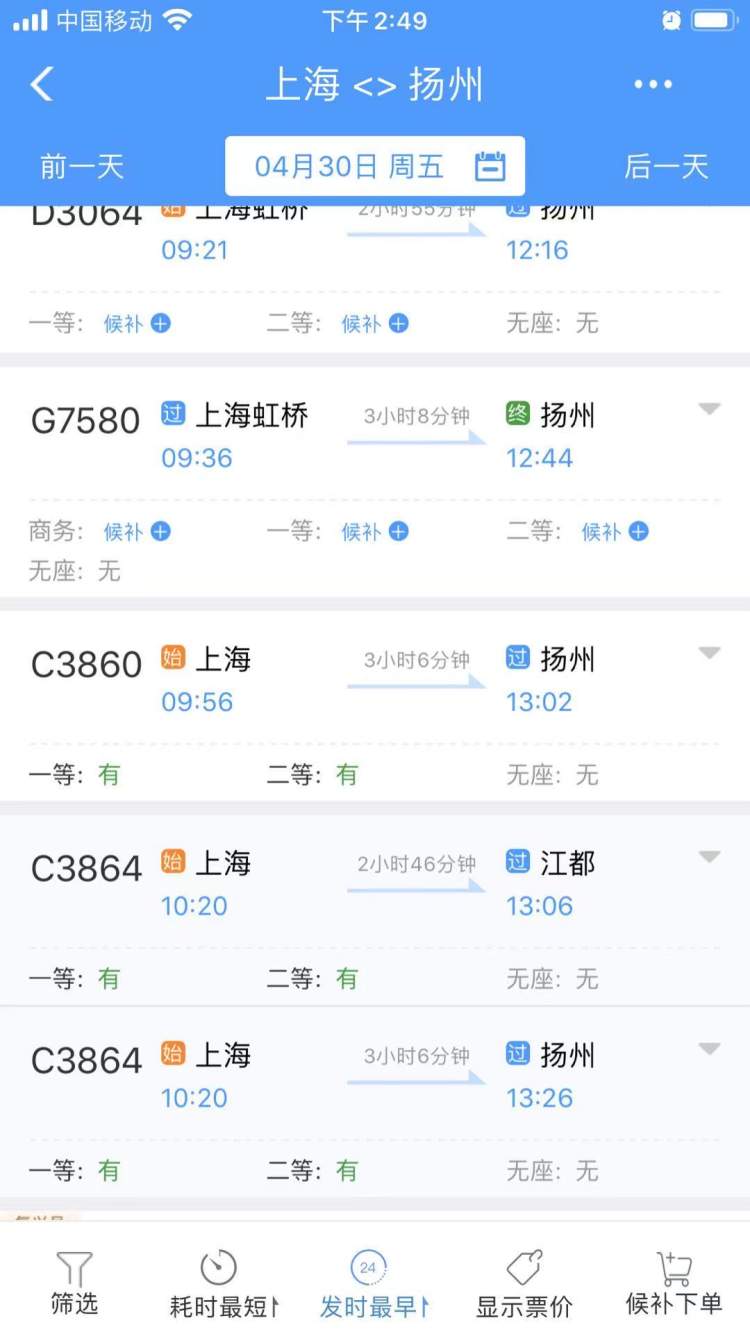Viewport: 750px width, 1334px height.
Task: Open the 筛选 filter option
Action: [74, 1283]
